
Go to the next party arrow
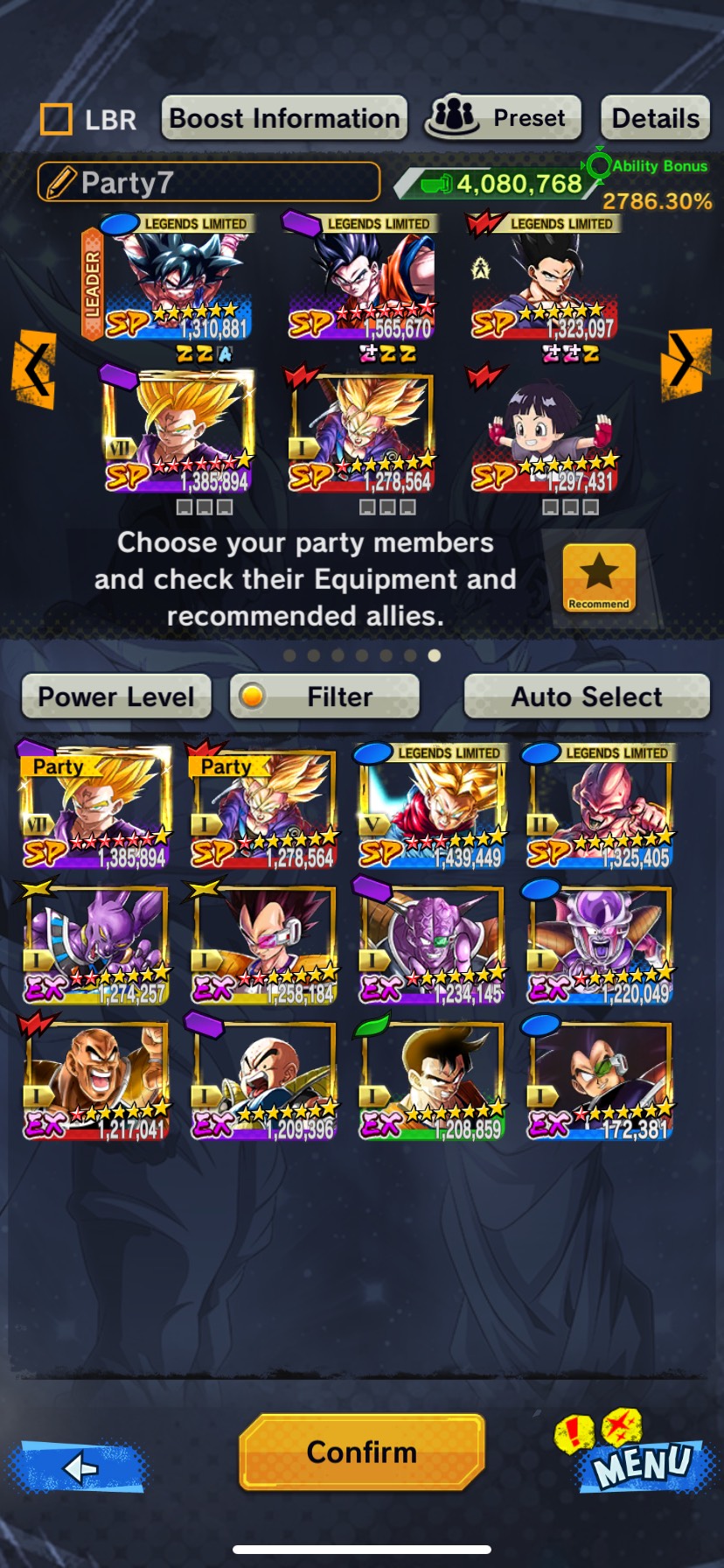[x=686, y=359]
